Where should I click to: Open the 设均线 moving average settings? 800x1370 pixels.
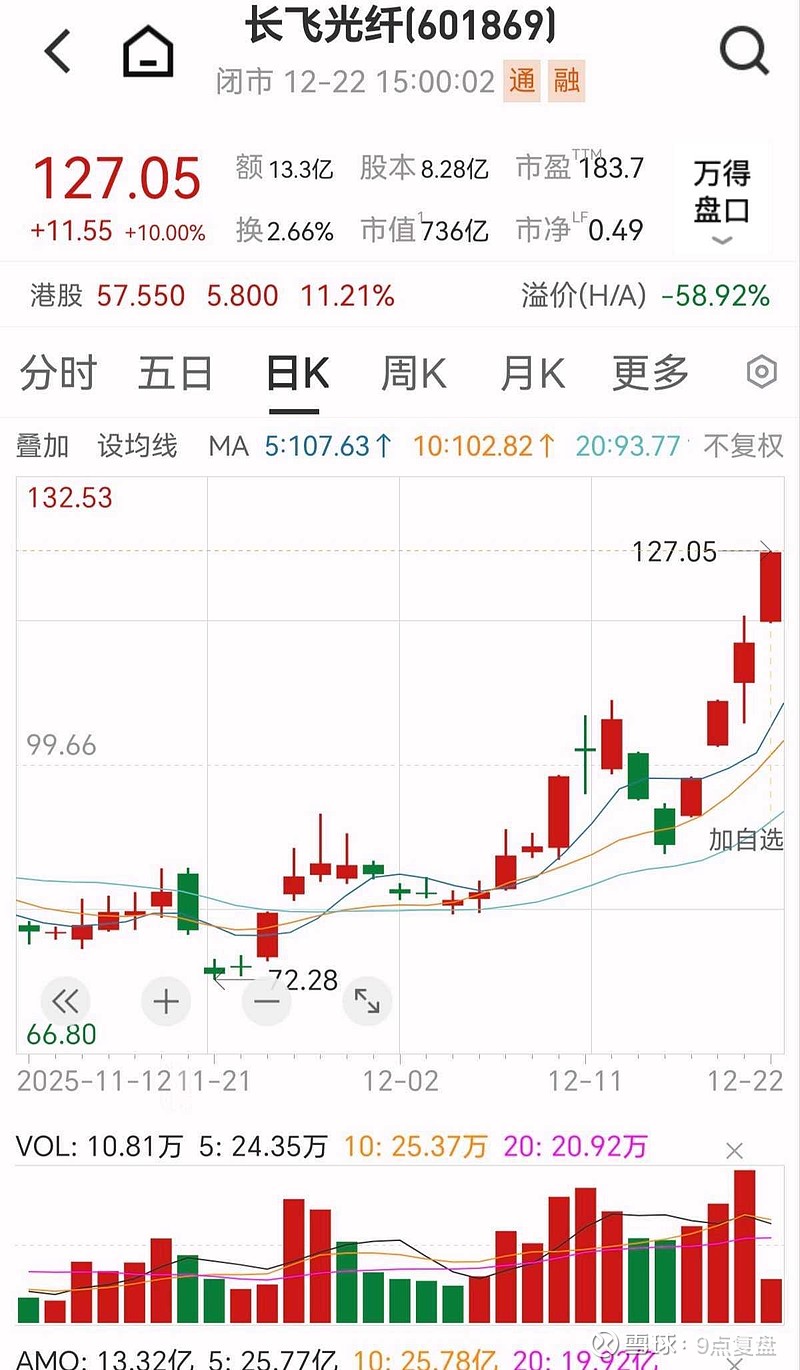point(137,446)
